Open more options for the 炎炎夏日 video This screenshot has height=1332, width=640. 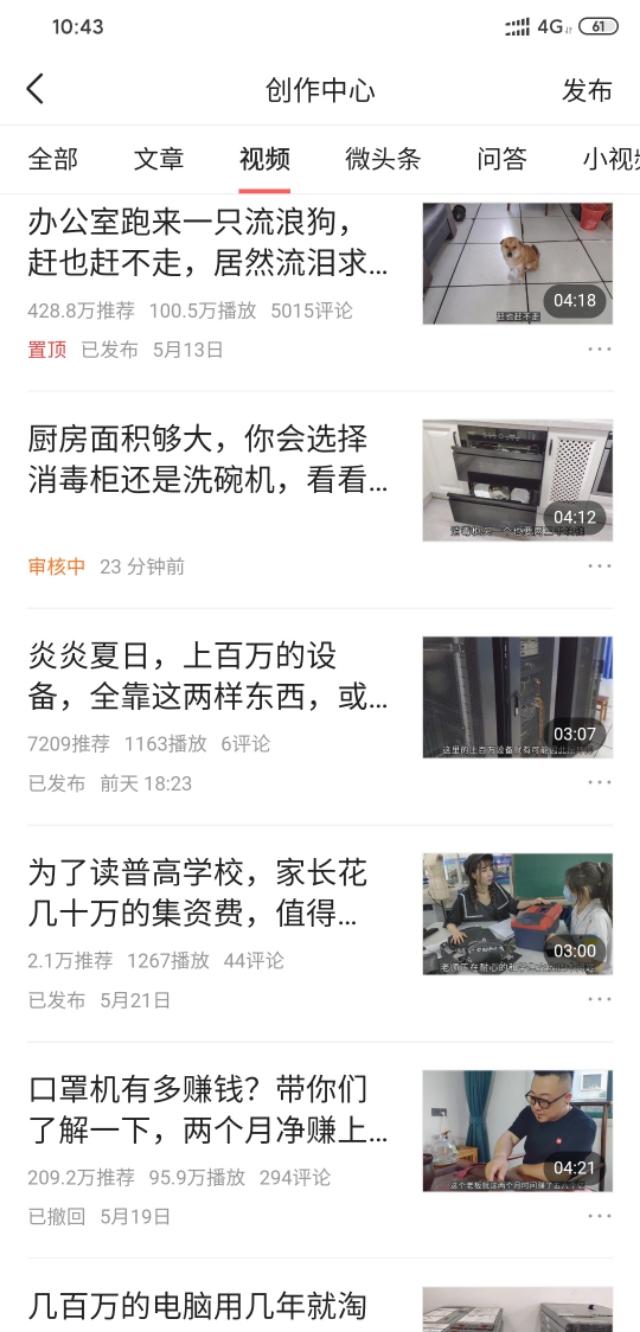click(599, 783)
